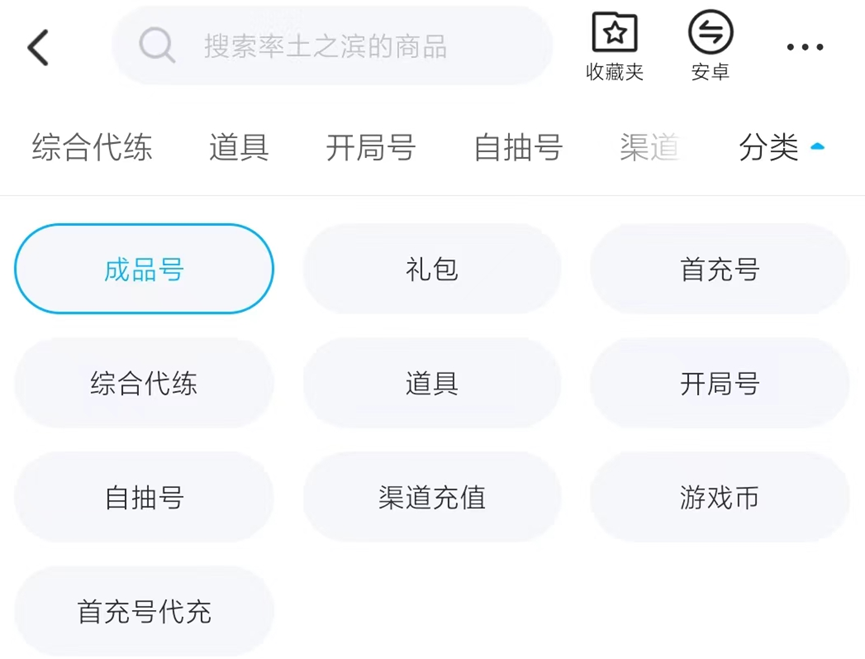The width and height of the screenshot is (865, 659).
Task: Open the 收藏夹 favorites folder
Action: pyautogui.click(x=614, y=46)
